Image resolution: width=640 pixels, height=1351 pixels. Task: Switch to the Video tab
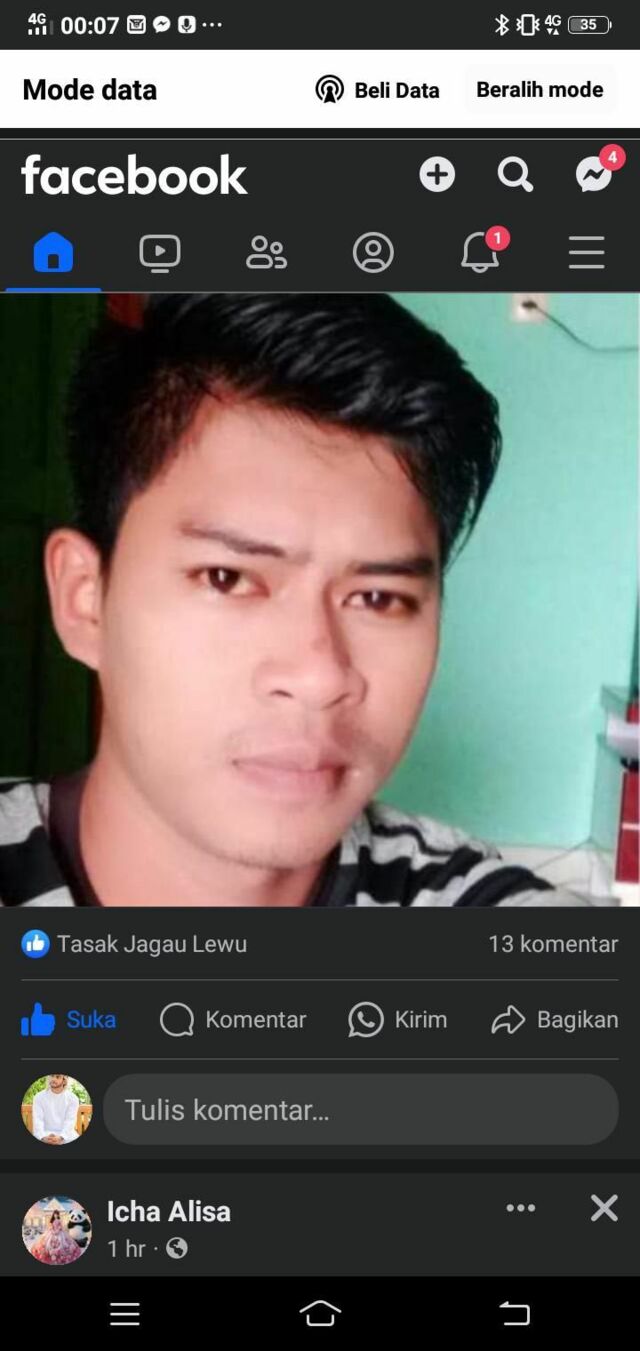pyautogui.click(x=160, y=253)
